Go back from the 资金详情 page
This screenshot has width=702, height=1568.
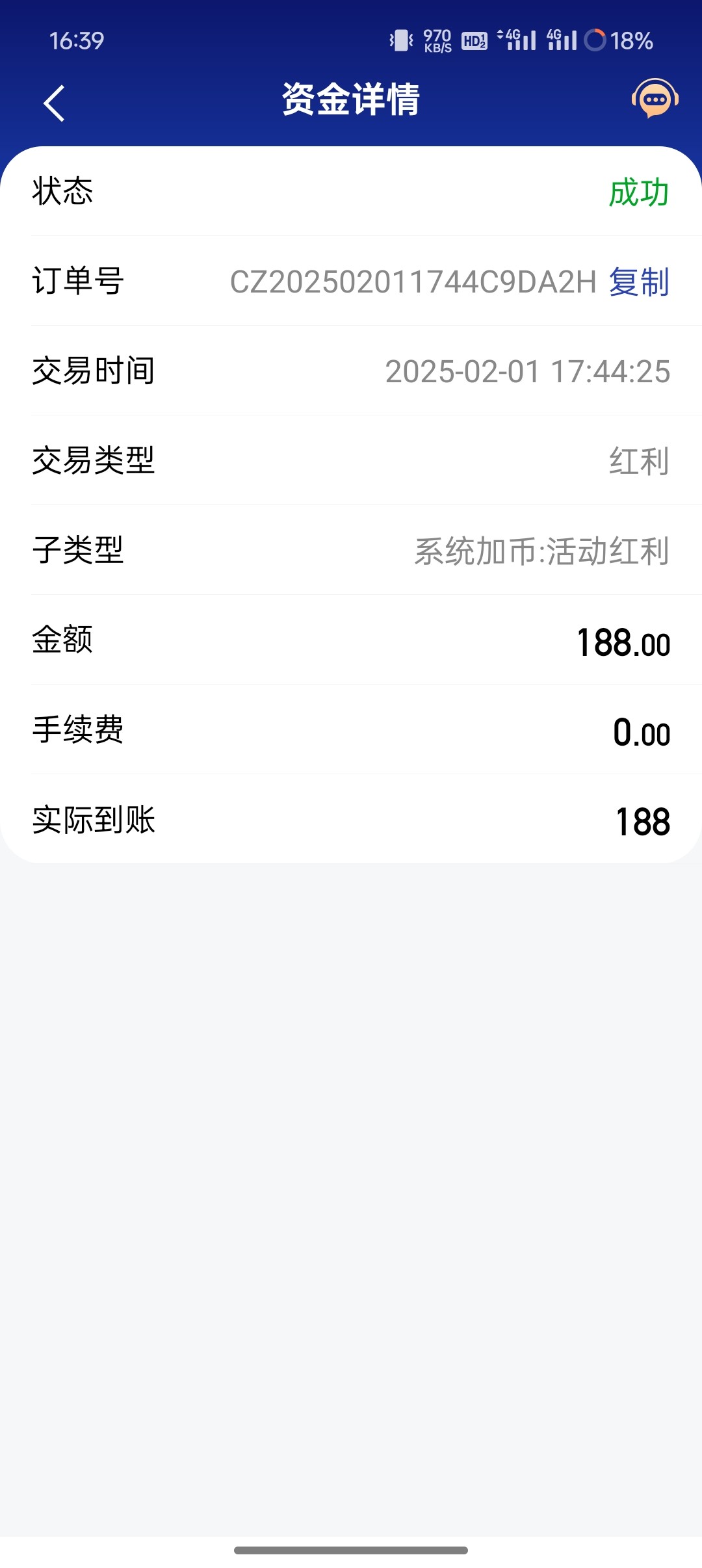click(x=55, y=103)
